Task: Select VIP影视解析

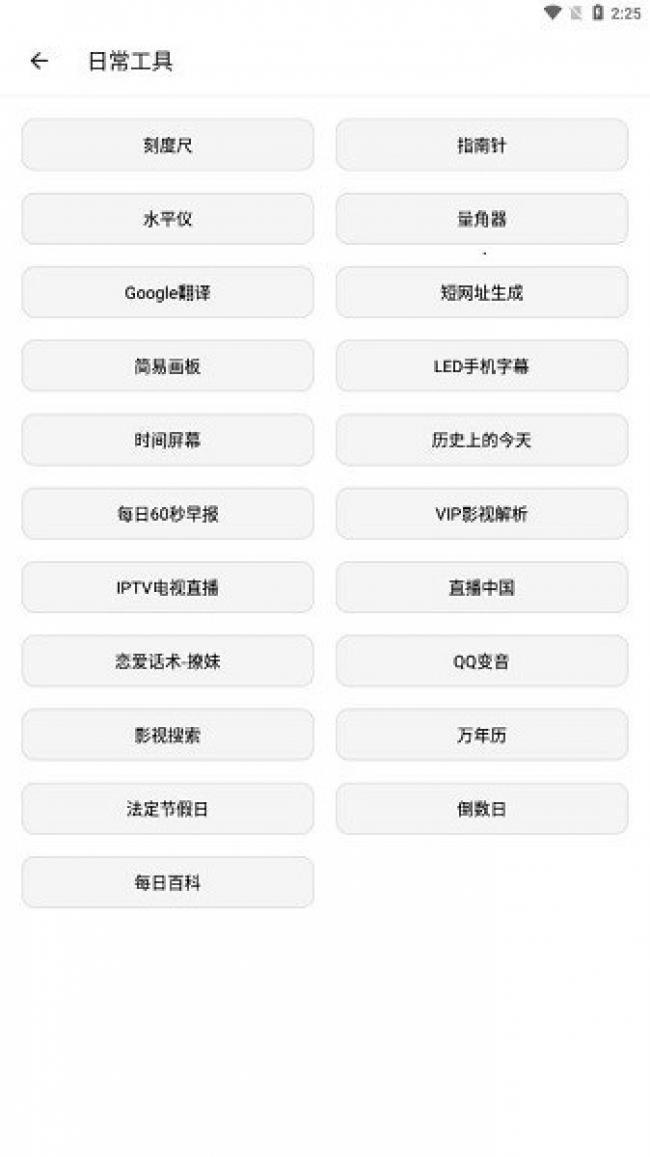Action: pyautogui.click(x=481, y=514)
